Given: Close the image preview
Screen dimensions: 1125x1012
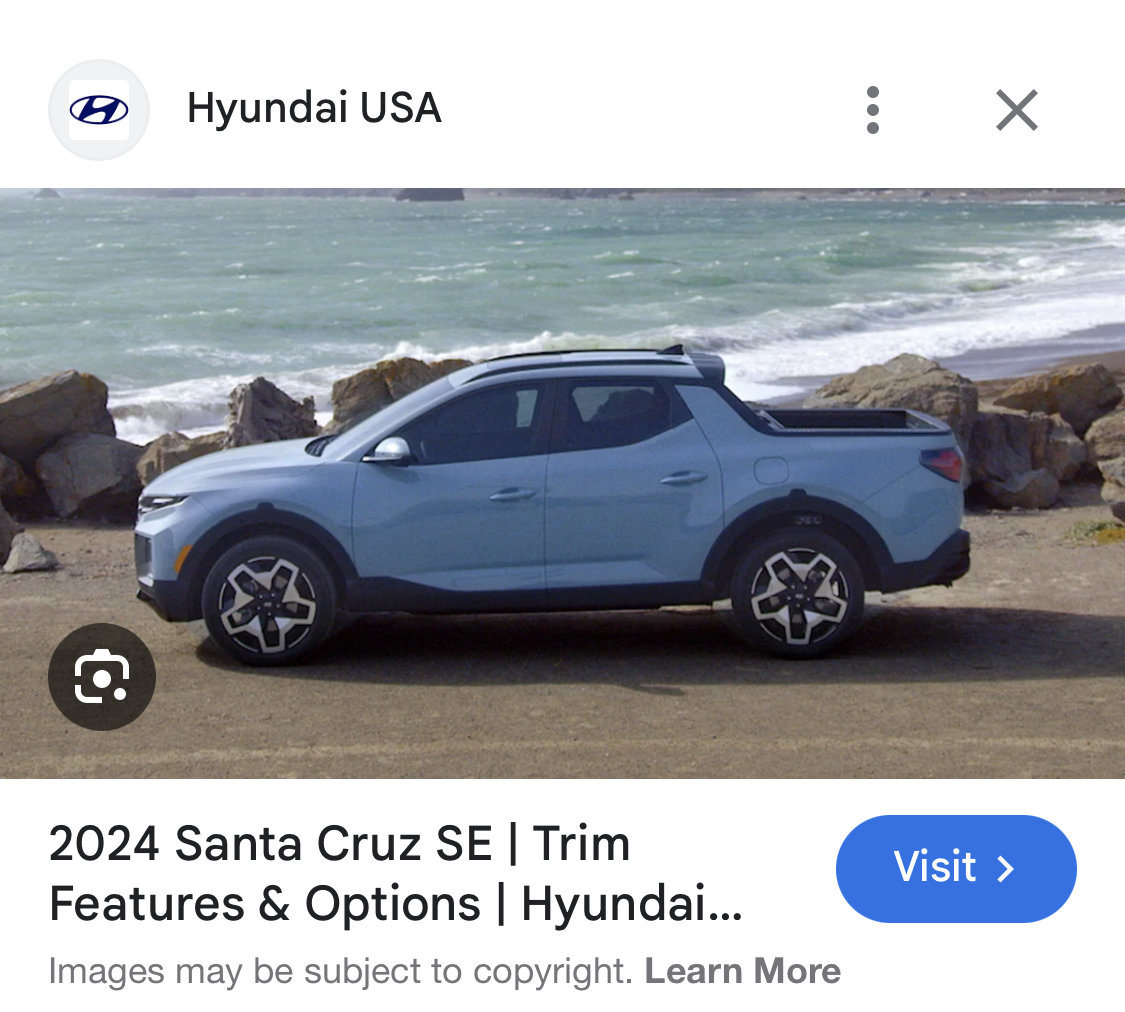Looking at the screenshot, I should (x=1016, y=110).
